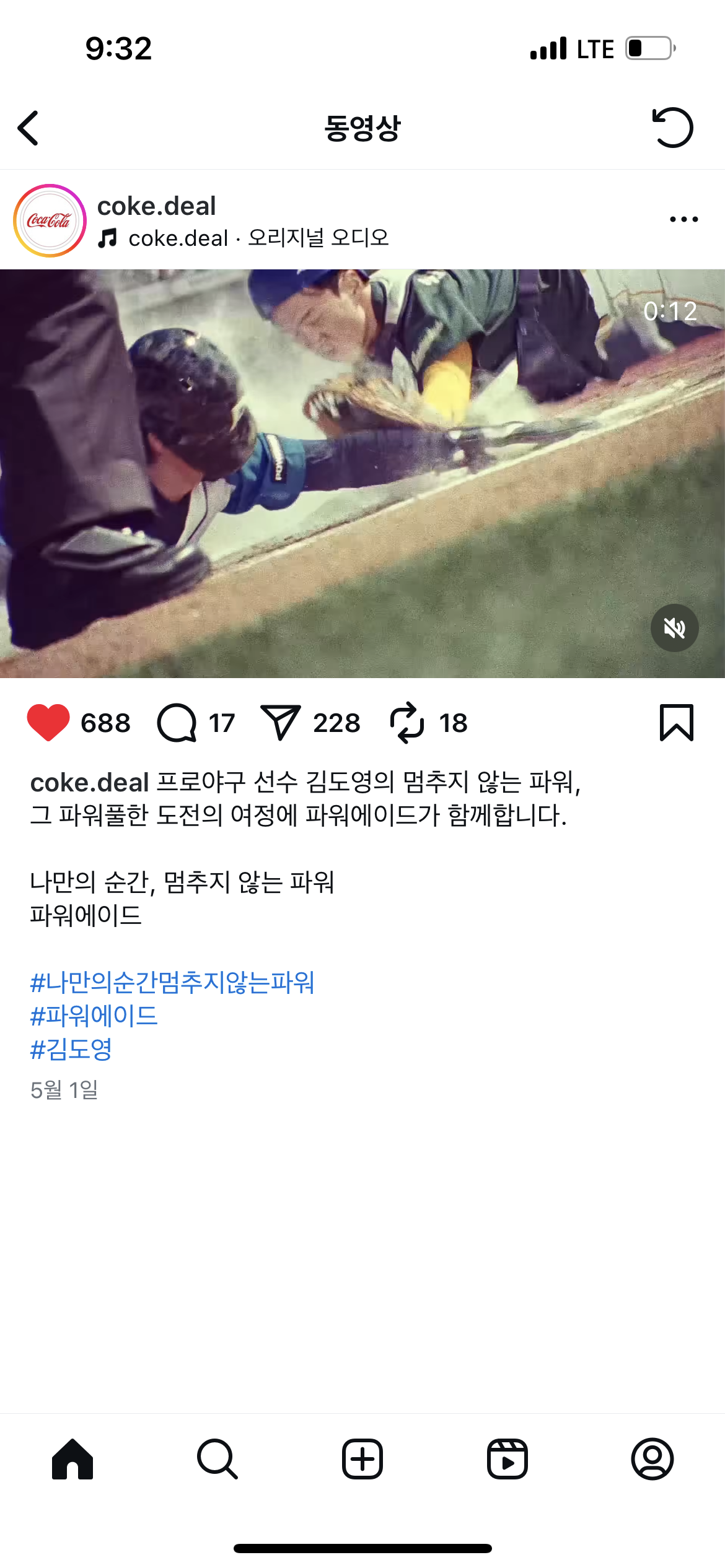Viewport: 725px width, 1568px height.
Task: Switch to the Home tab
Action: (72, 1459)
